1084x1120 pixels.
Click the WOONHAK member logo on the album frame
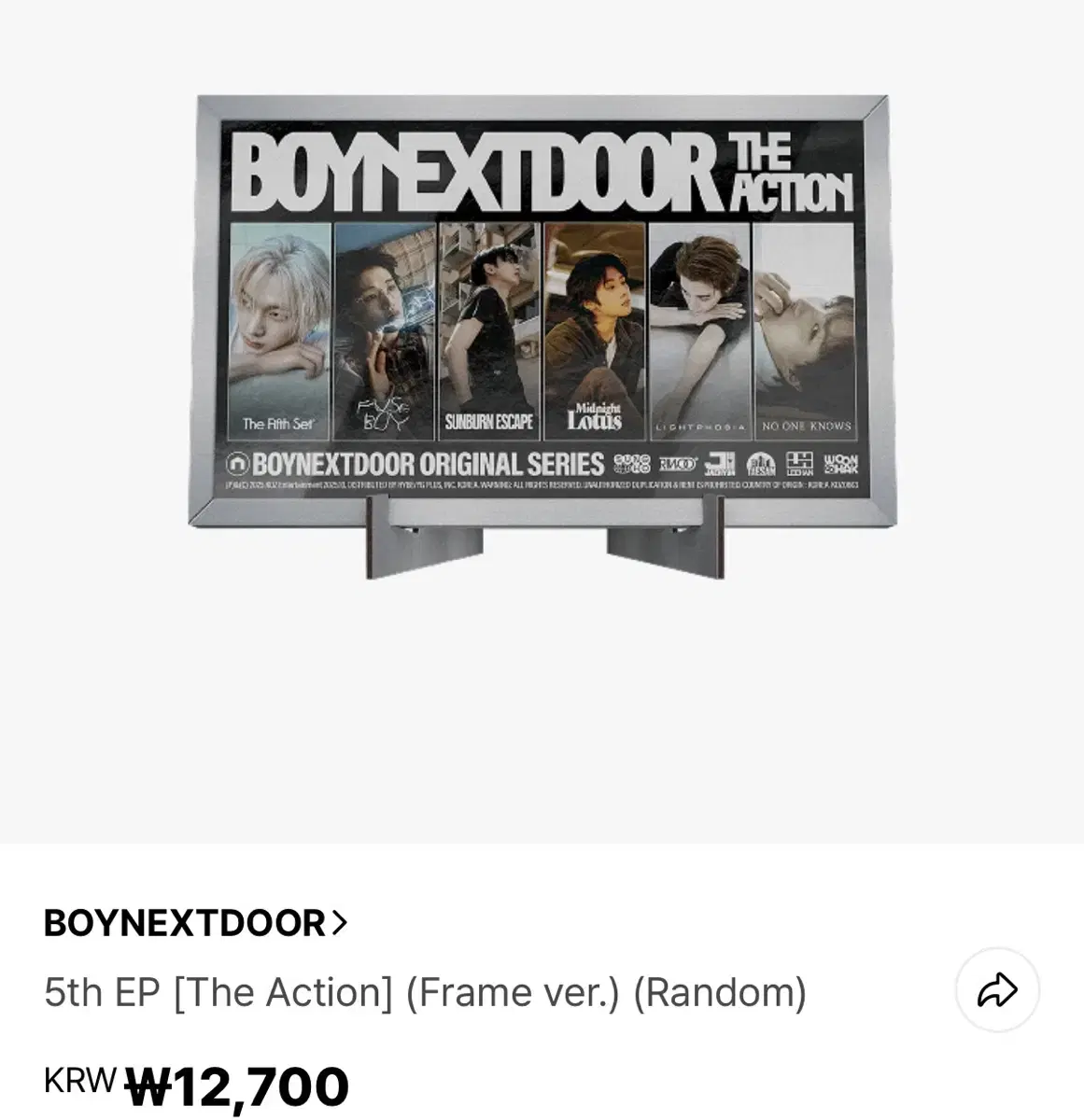(843, 464)
